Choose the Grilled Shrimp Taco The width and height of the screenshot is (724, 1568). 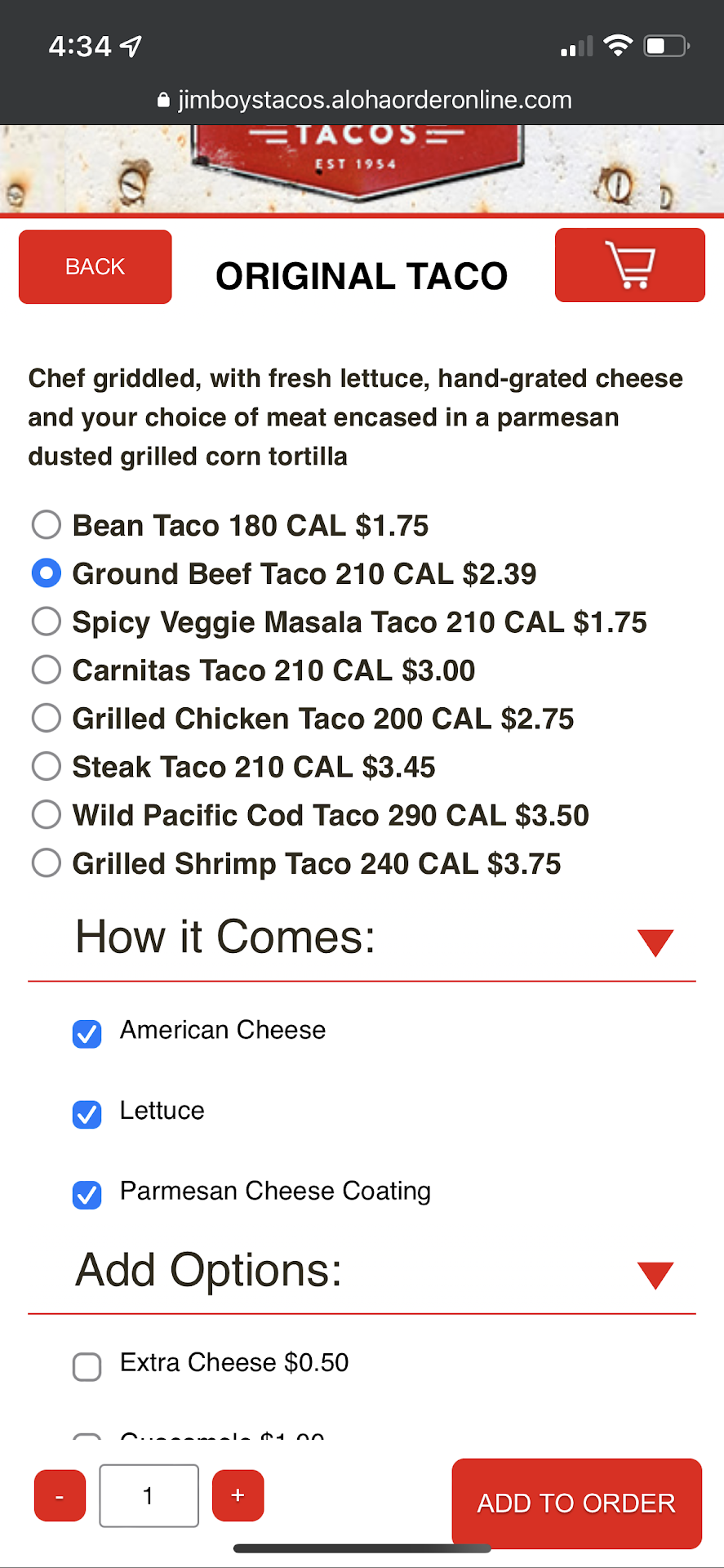click(x=47, y=863)
